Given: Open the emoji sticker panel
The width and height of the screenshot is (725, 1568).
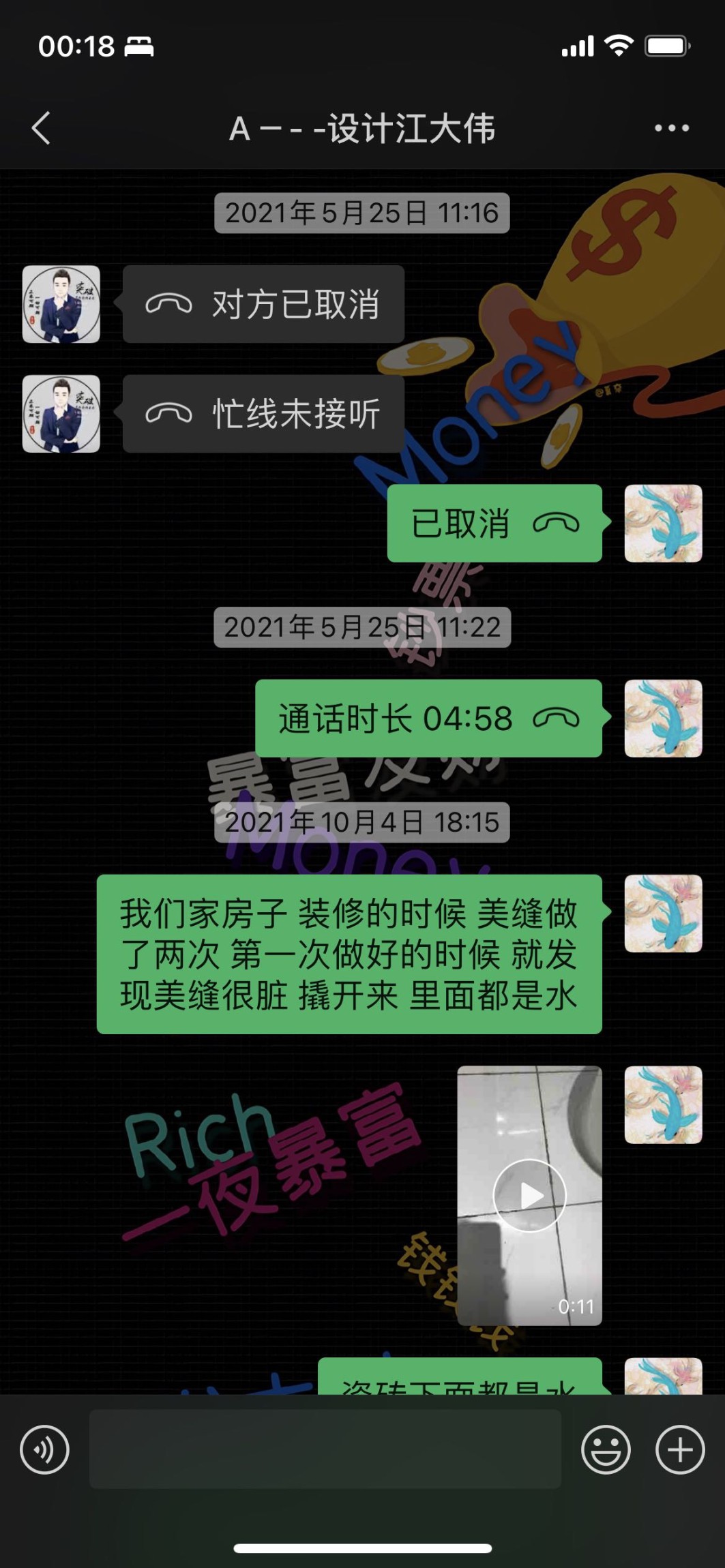Looking at the screenshot, I should (x=606, y=1450).
